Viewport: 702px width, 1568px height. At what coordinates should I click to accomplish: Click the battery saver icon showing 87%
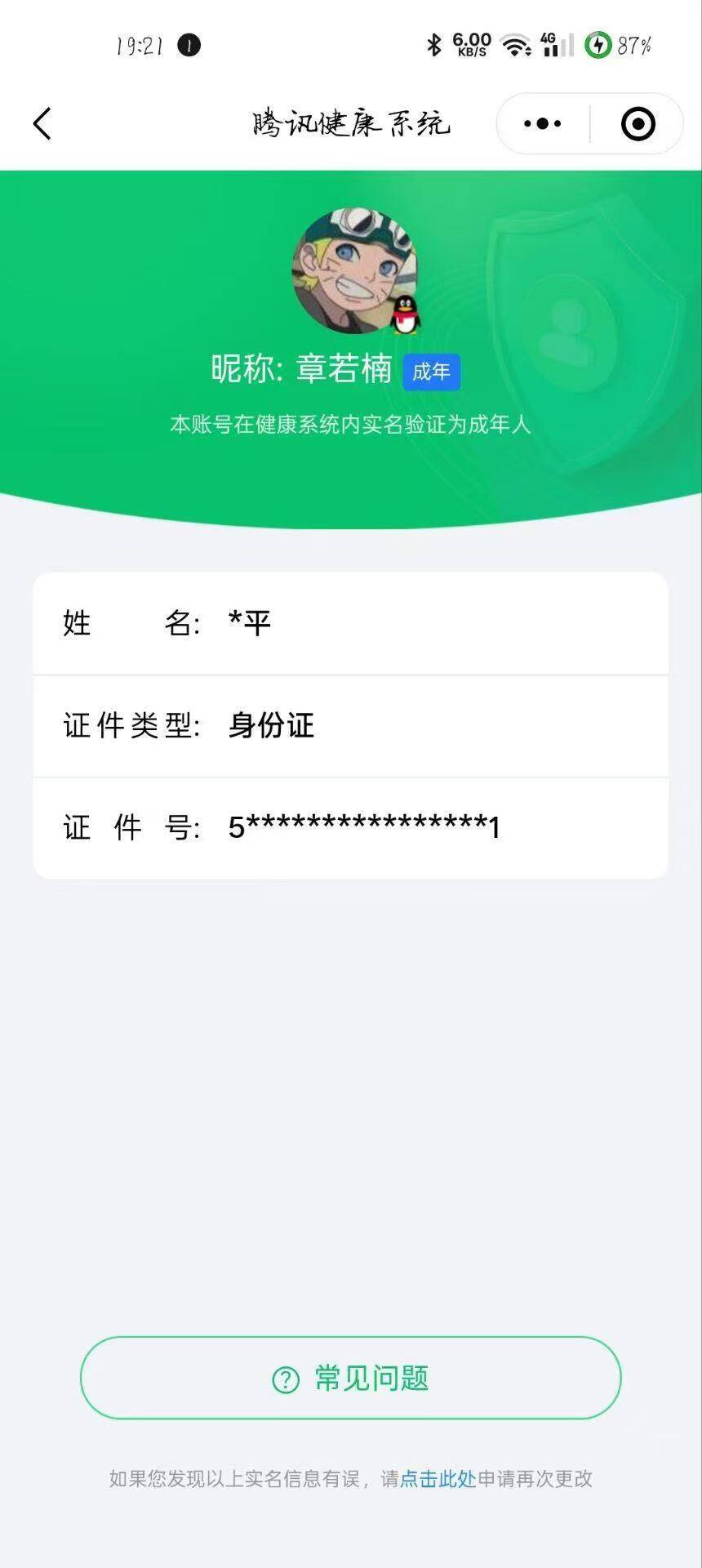click(600, 47)
